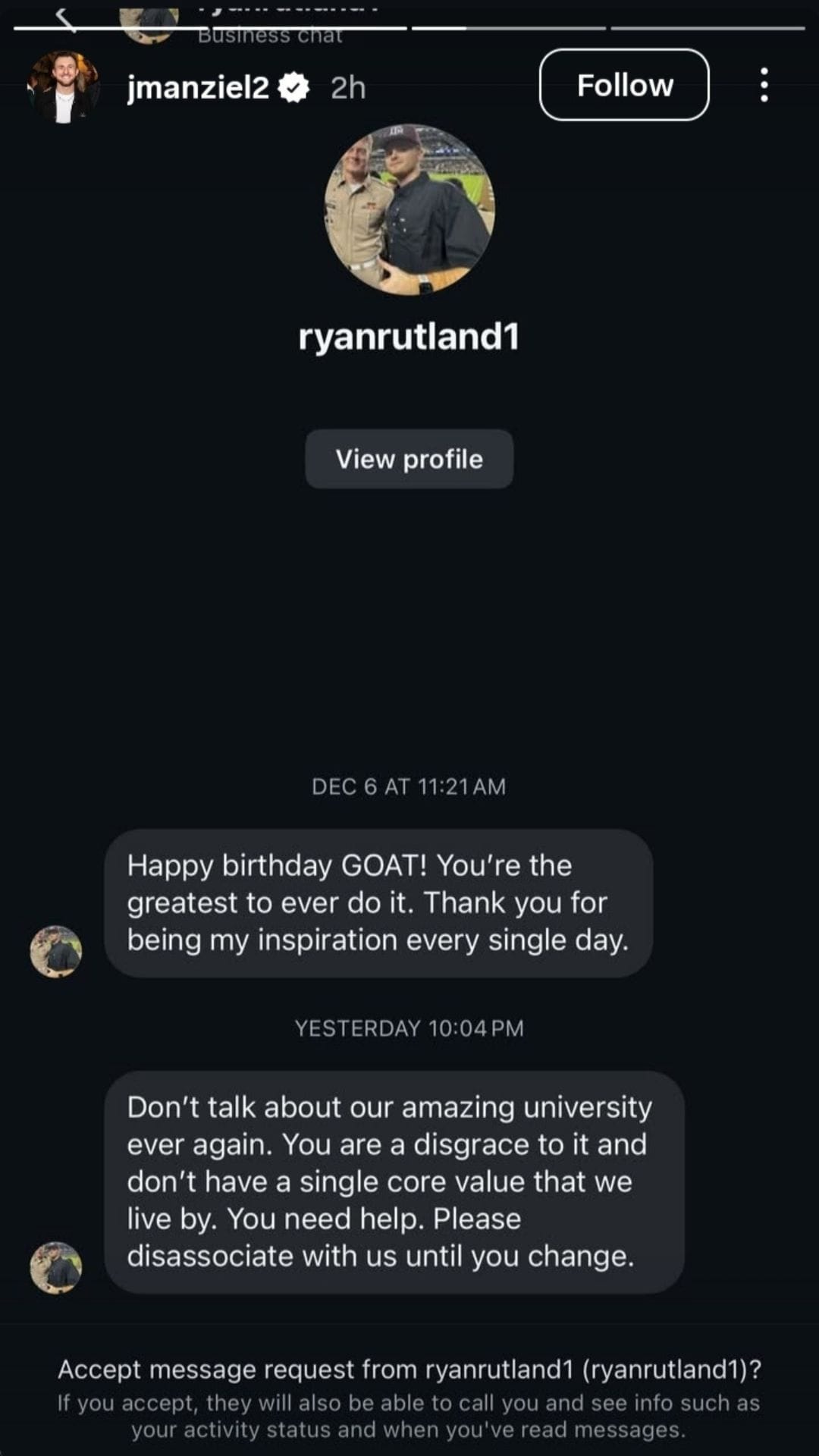Open the View profile button
Image resolution: width=819 pixels, height=1456 pixels.
409,458
